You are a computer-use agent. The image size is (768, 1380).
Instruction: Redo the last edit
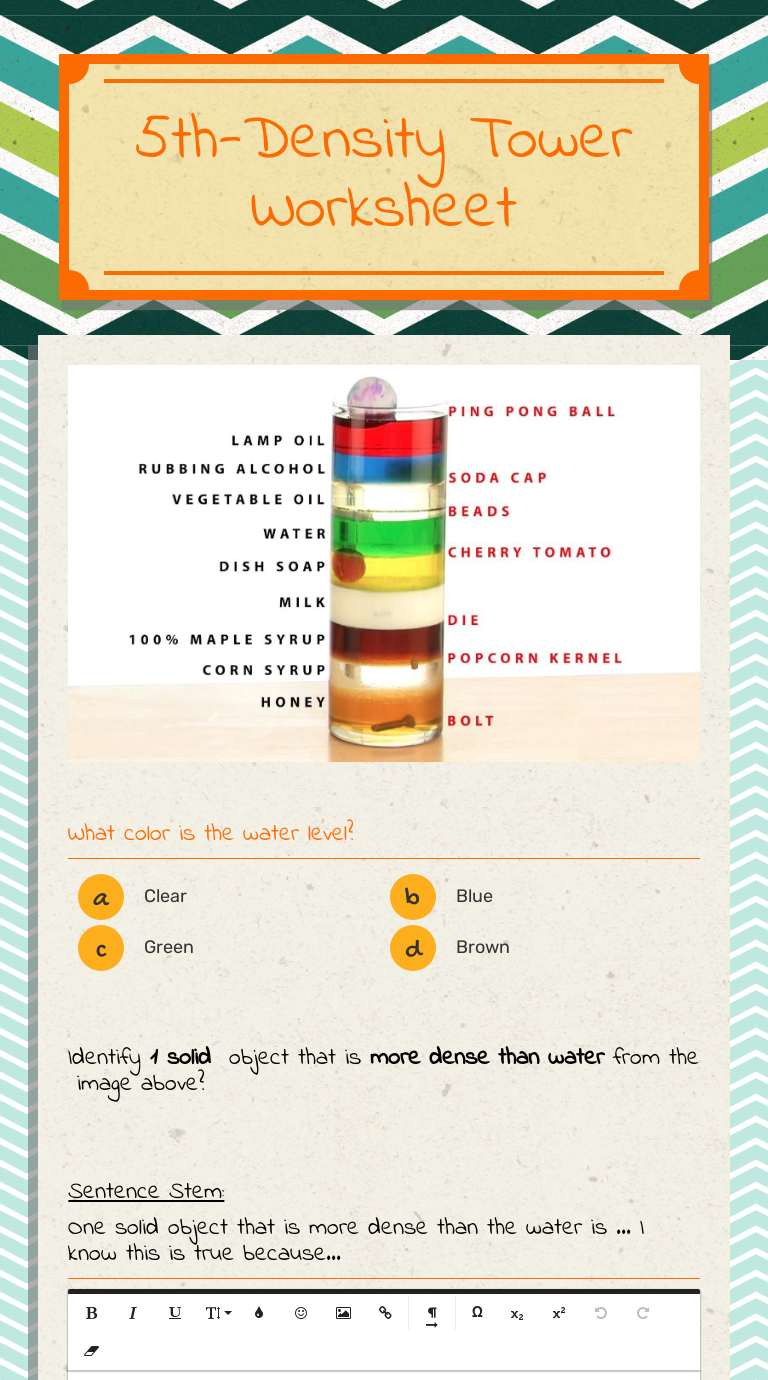[643, 1313]
